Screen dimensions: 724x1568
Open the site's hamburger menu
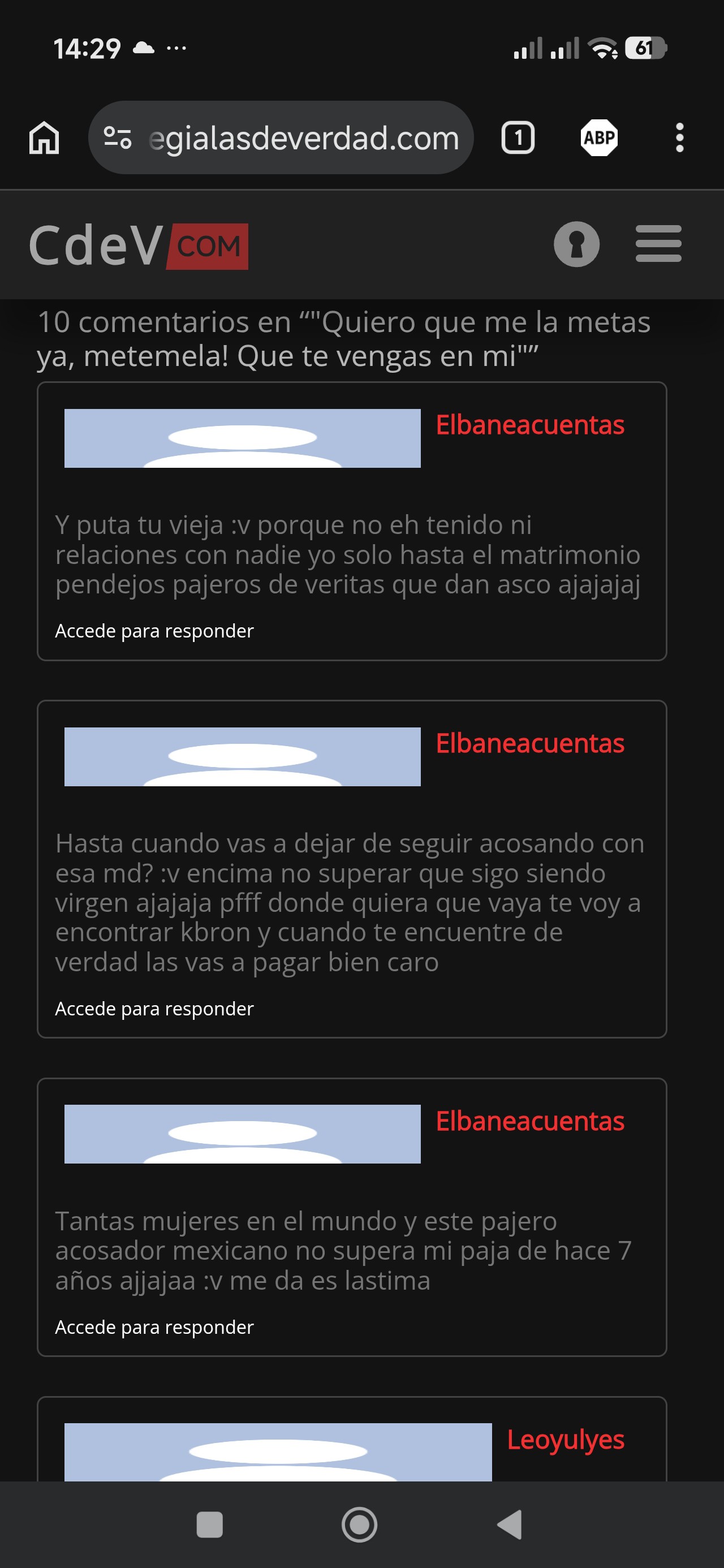pyautogui.click(x=658, y=244)
